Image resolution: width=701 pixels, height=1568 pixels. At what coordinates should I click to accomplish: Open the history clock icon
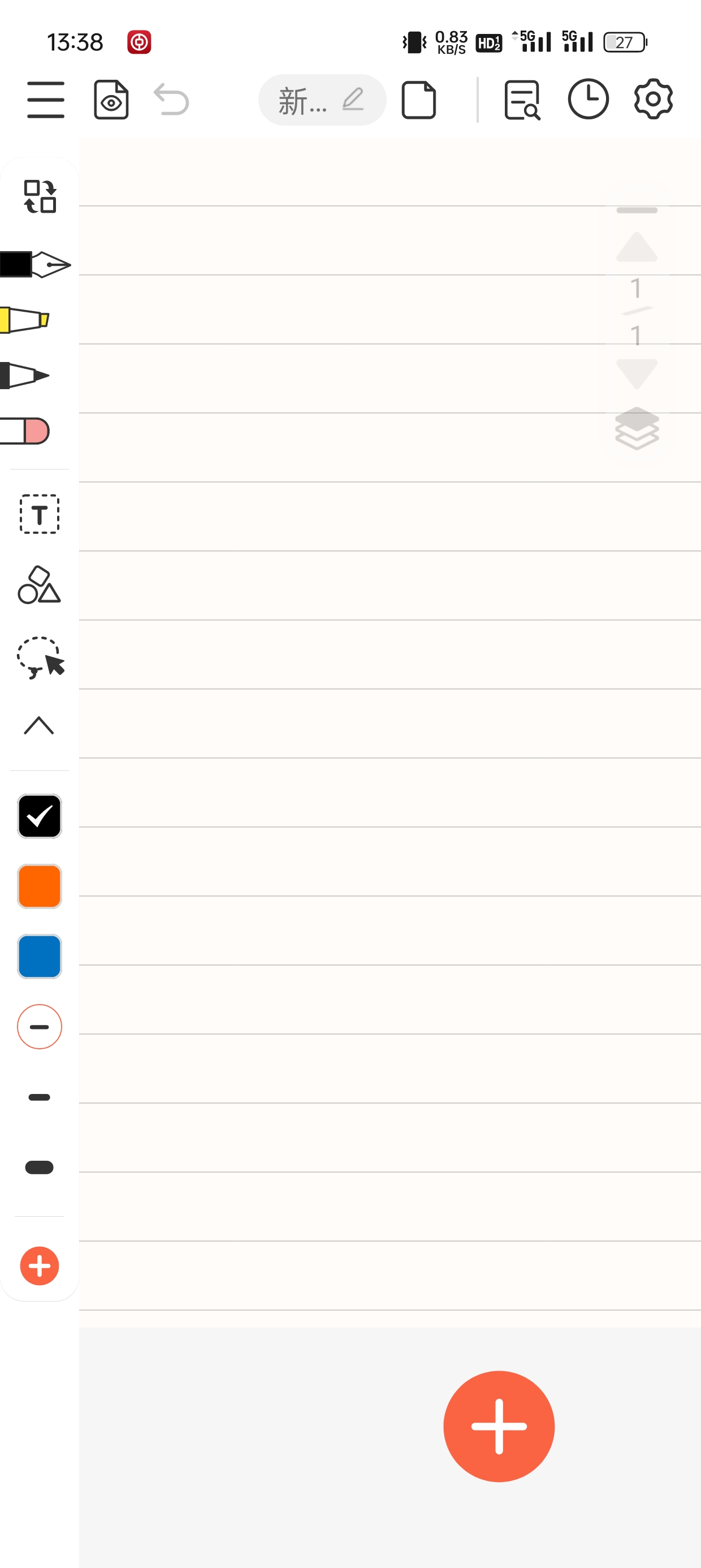pyautogui.click(x=588, y=99)
